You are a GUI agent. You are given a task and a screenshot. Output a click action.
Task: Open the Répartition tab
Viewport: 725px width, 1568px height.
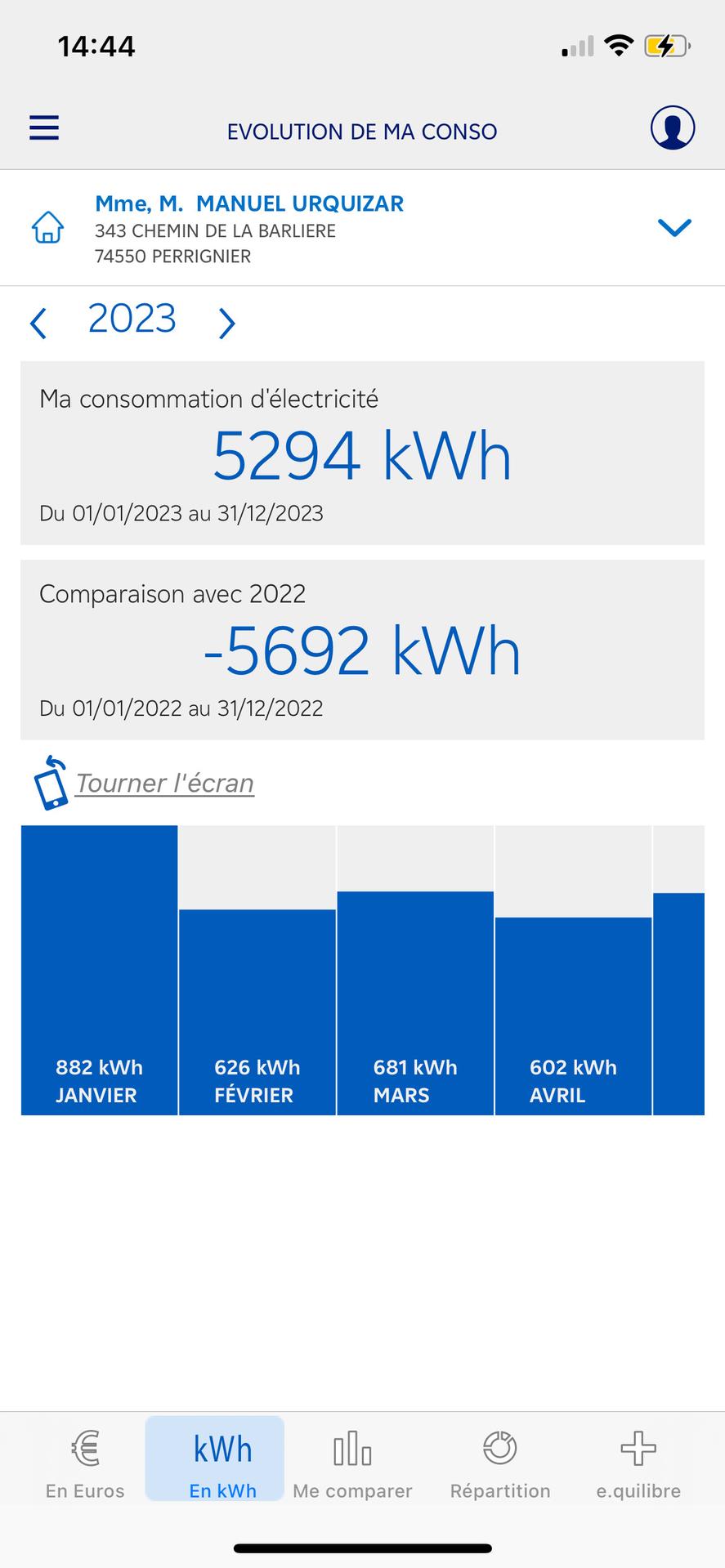coord(499,1465)
